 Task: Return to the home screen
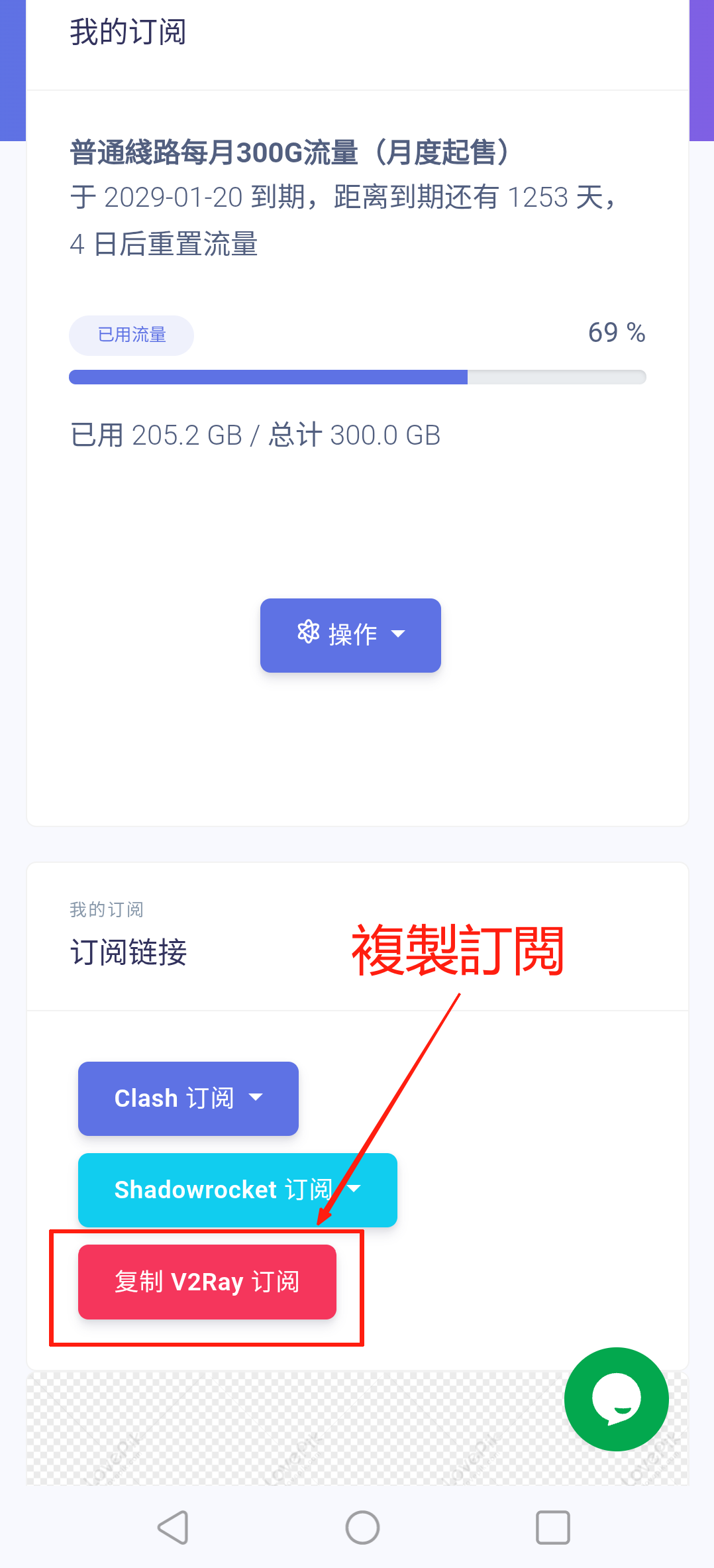[362, 1528]
